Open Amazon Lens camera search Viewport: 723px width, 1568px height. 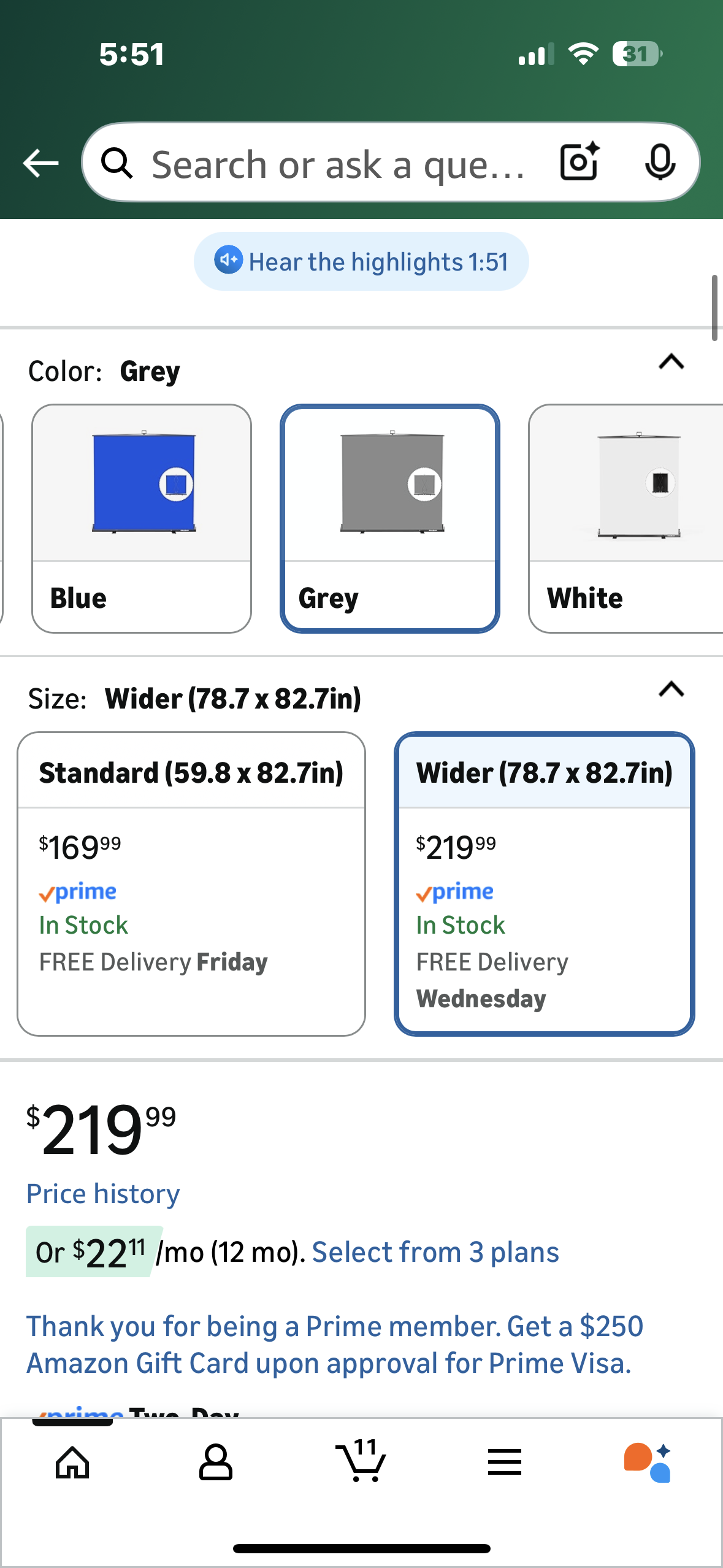point(578,163)
